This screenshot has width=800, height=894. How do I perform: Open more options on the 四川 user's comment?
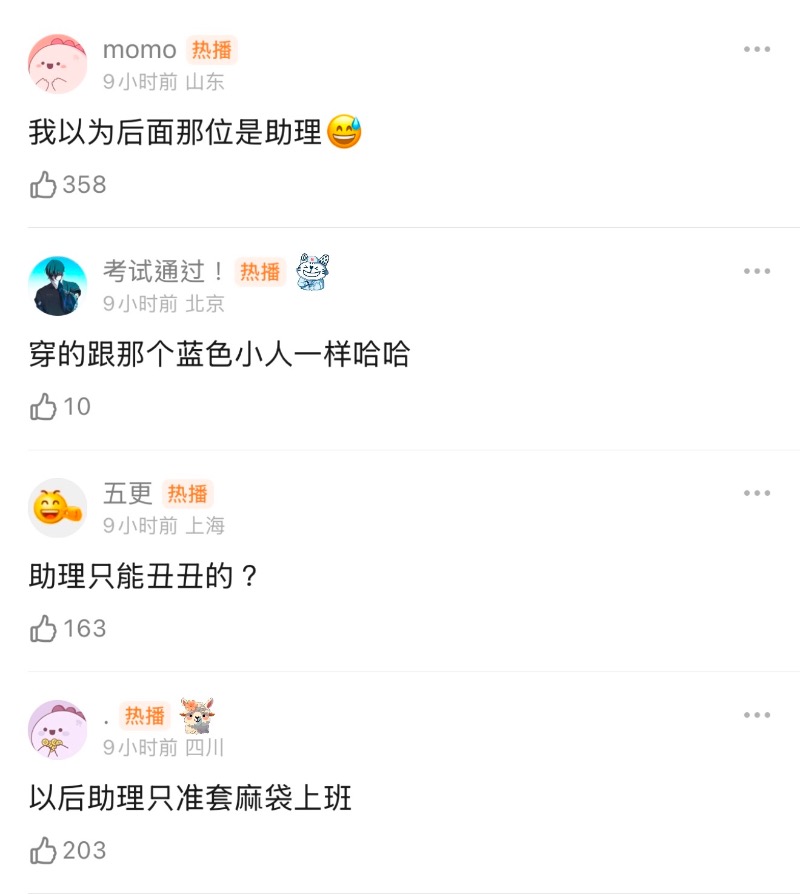click(756, 716)
